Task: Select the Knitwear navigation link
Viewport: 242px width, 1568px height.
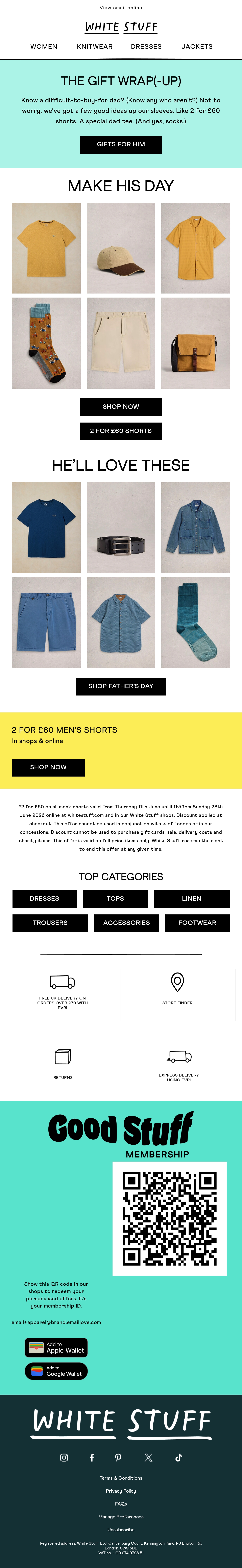Action: [95, 46]
